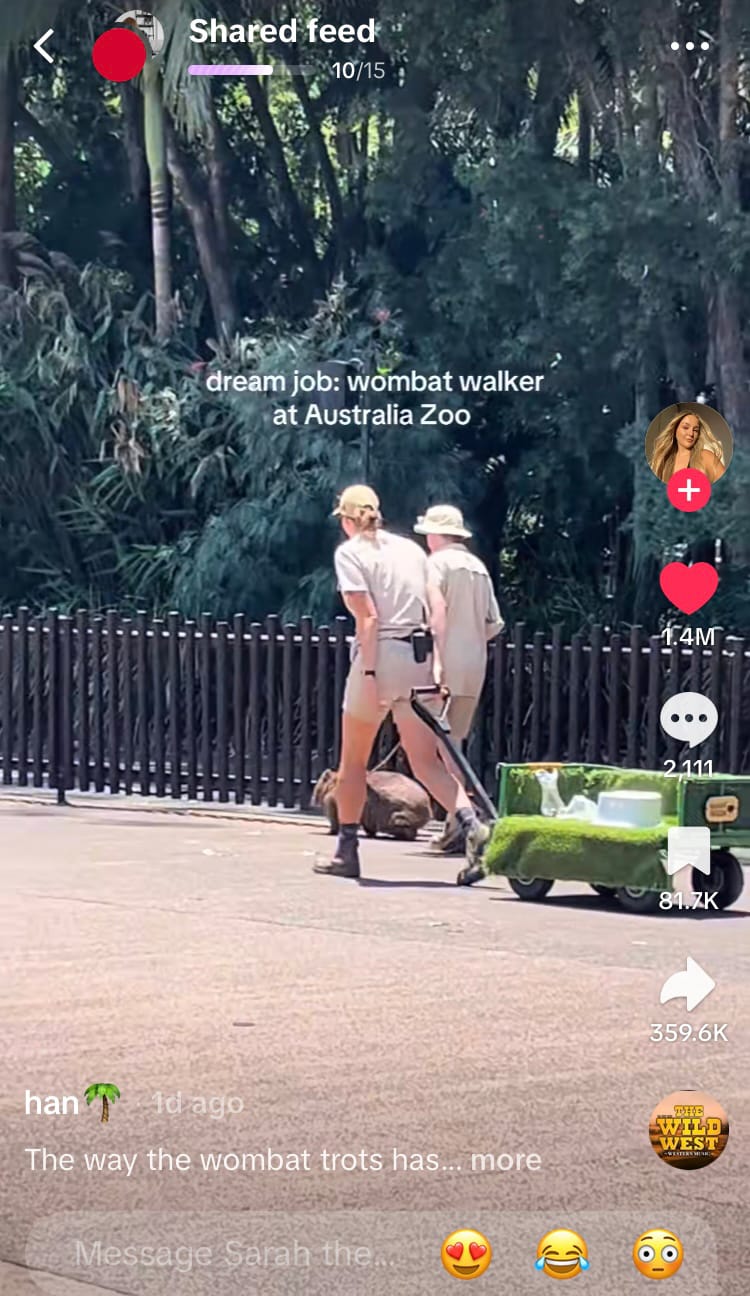Send laughing tears emoji reaction
Image resolution: width=750 pixels, height=1296 pixels.
point(562,1254)
